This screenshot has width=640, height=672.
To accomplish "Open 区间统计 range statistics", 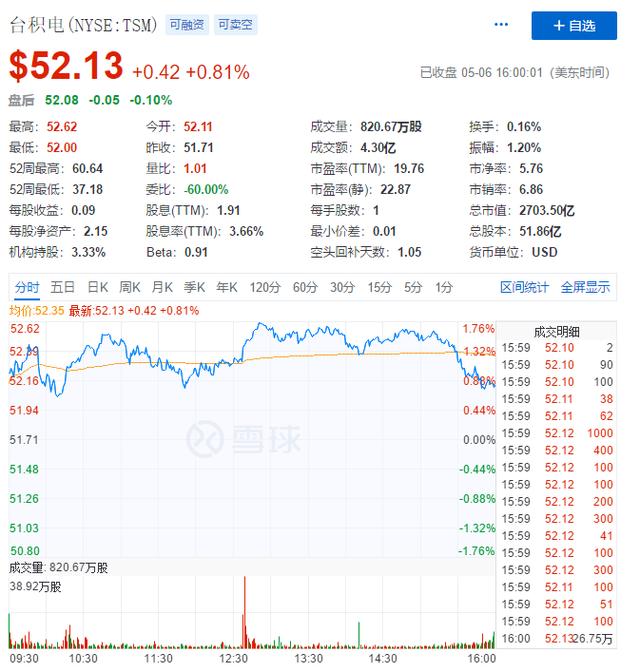I will 524,287.
